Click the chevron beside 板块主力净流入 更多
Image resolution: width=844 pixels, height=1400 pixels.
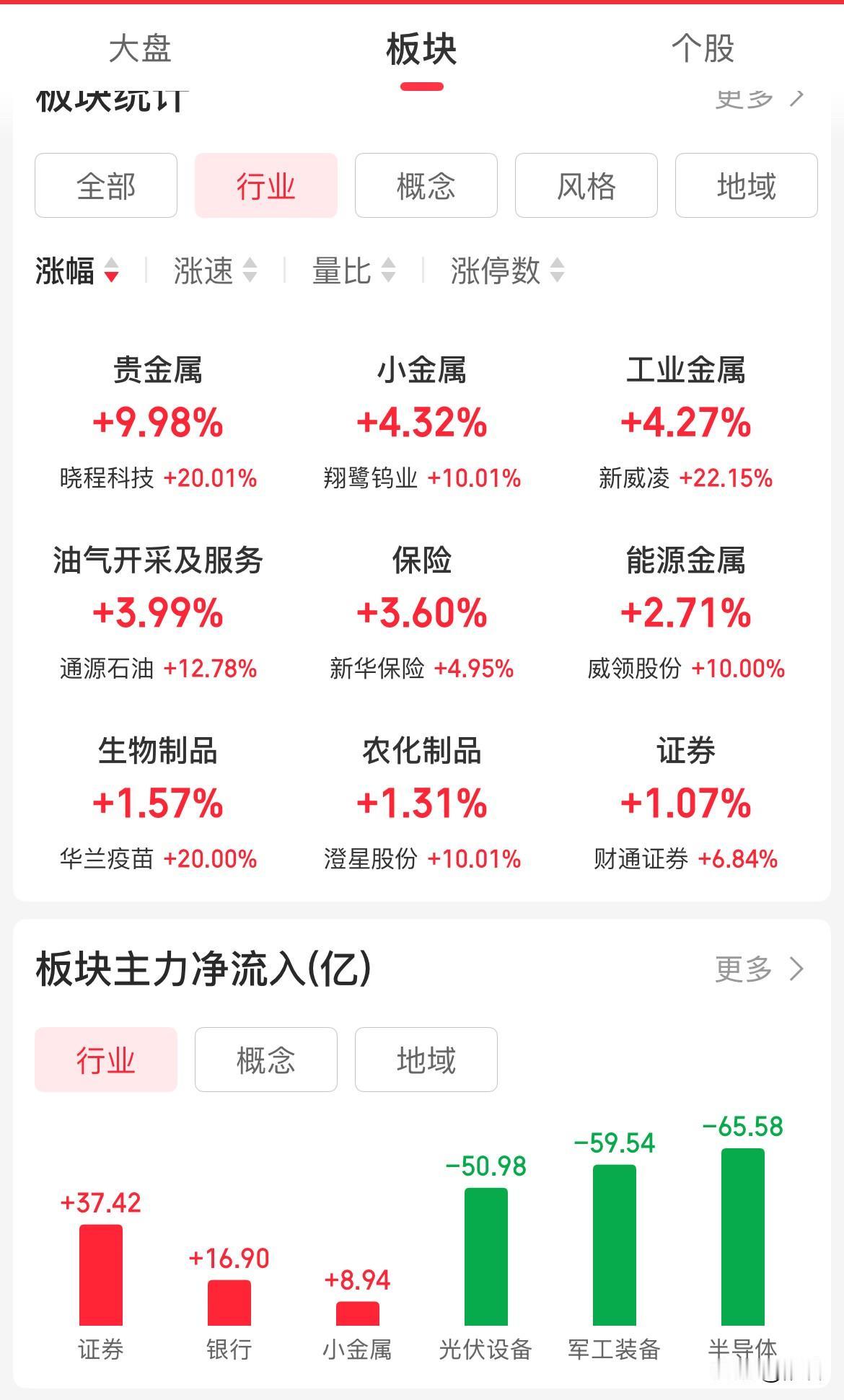(796, 970)
